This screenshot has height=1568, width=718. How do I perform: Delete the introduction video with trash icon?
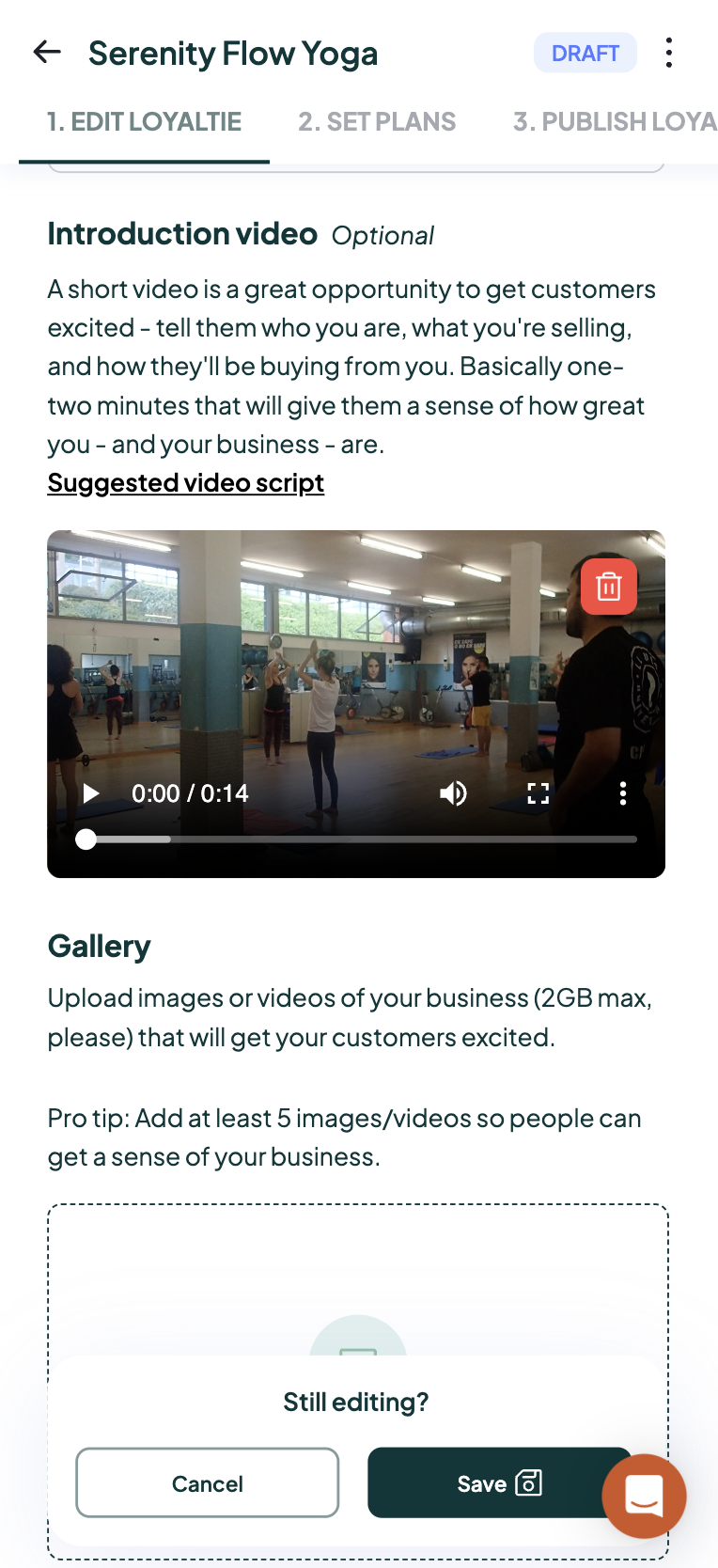[x=609, y=587]
